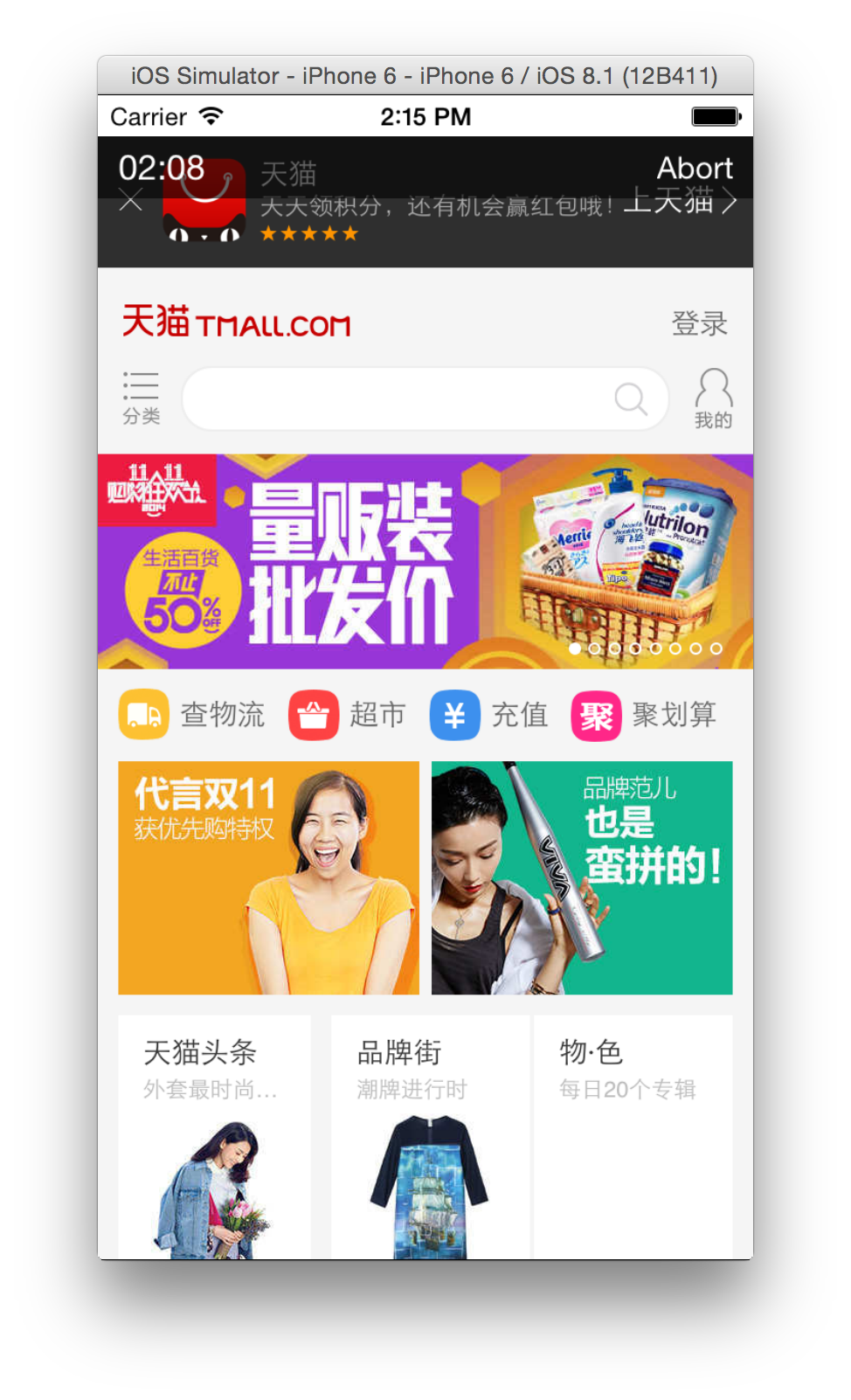This screenshot has height=1400, width=851.
Task: Open the 量贩装批发价 promo banner
Action: [x=425, y=561]
